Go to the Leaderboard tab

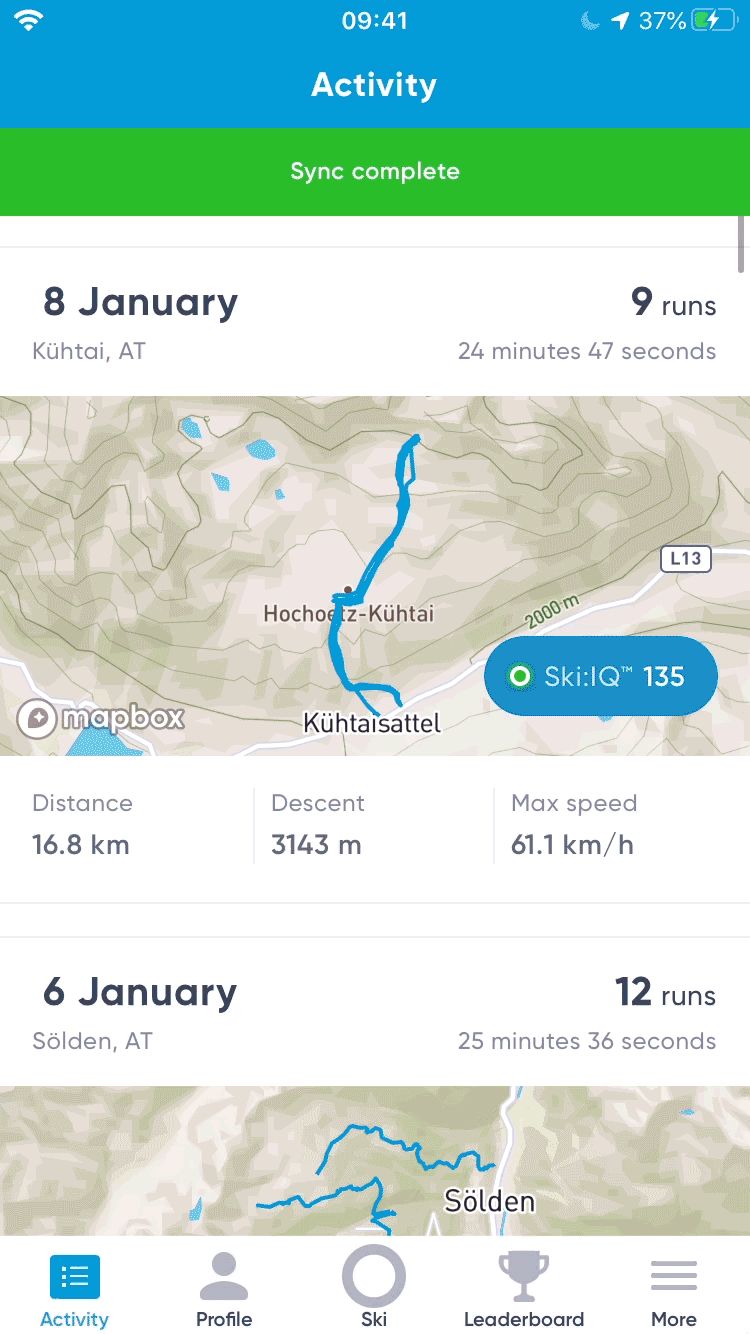pyautogui.click(x=524, y=1289)
